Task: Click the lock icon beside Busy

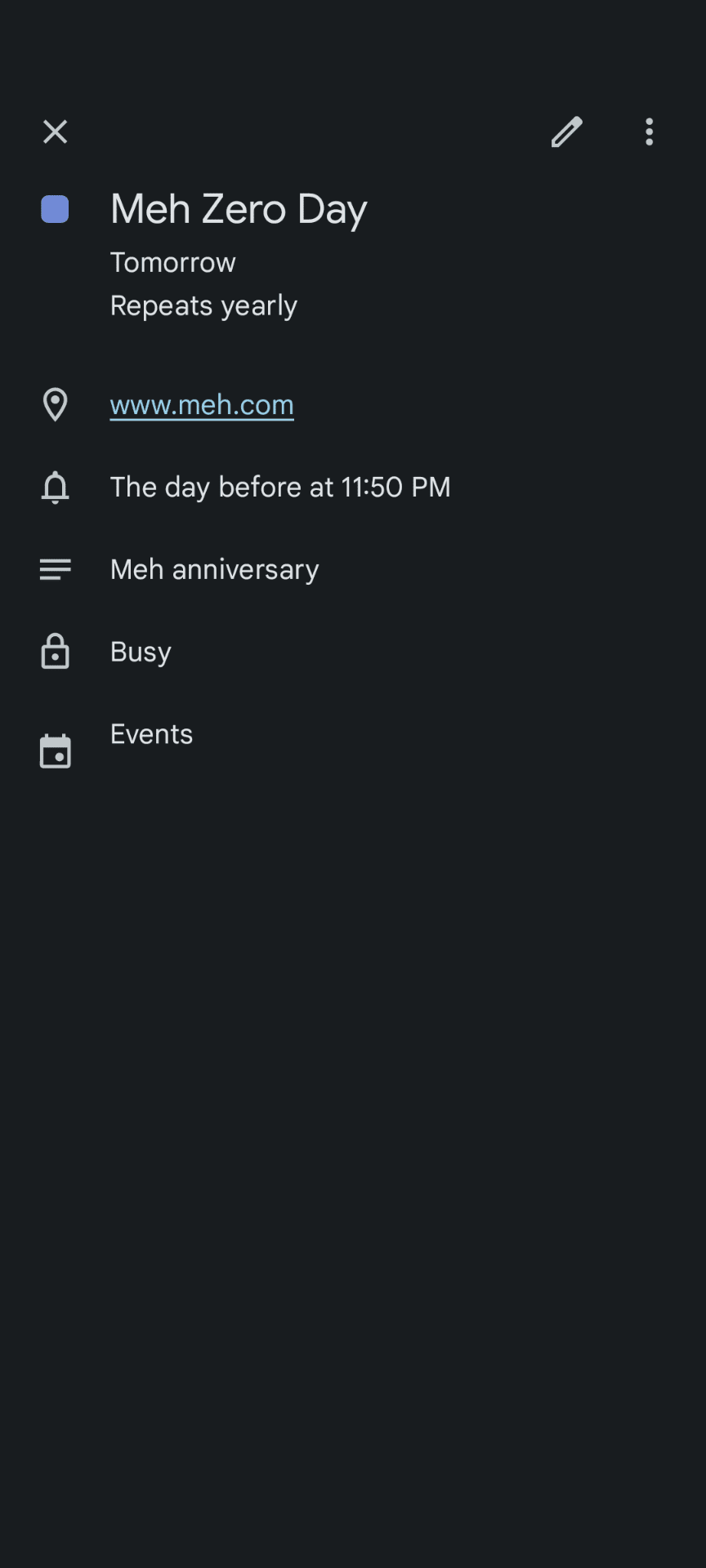Action: tap(55, 652)
